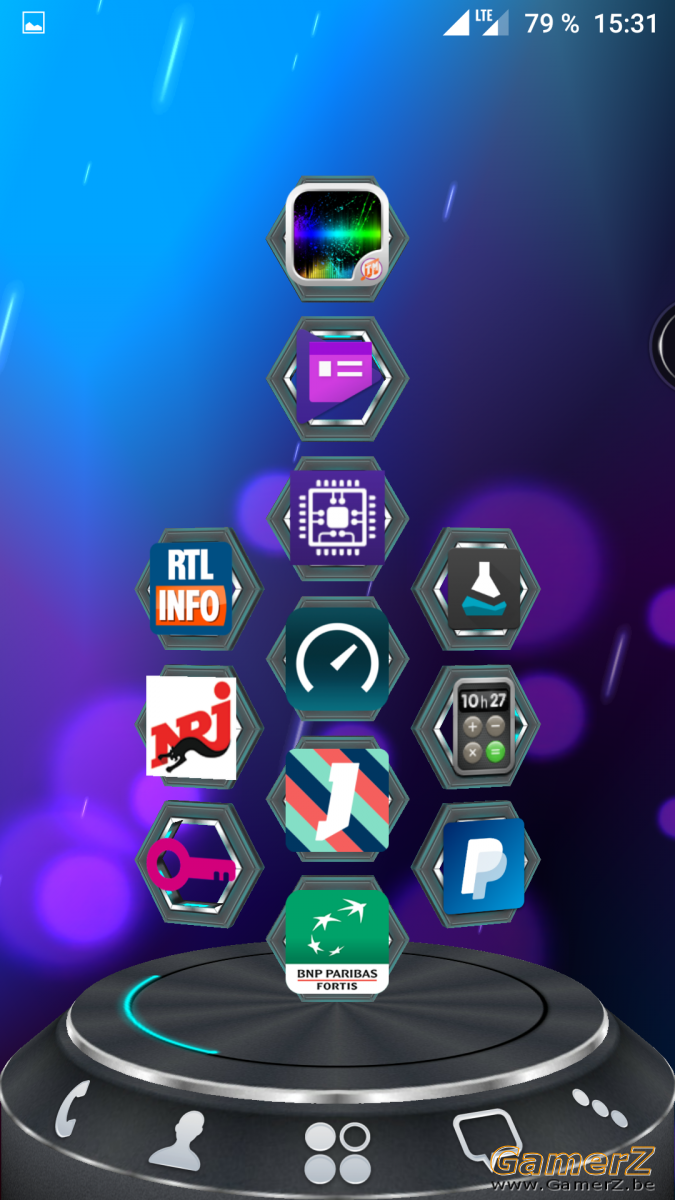The width and height of the screenshot is (675, 1200).
Task: Open the BNP Paribas Fortis banking app
Action: click(337, 942)
